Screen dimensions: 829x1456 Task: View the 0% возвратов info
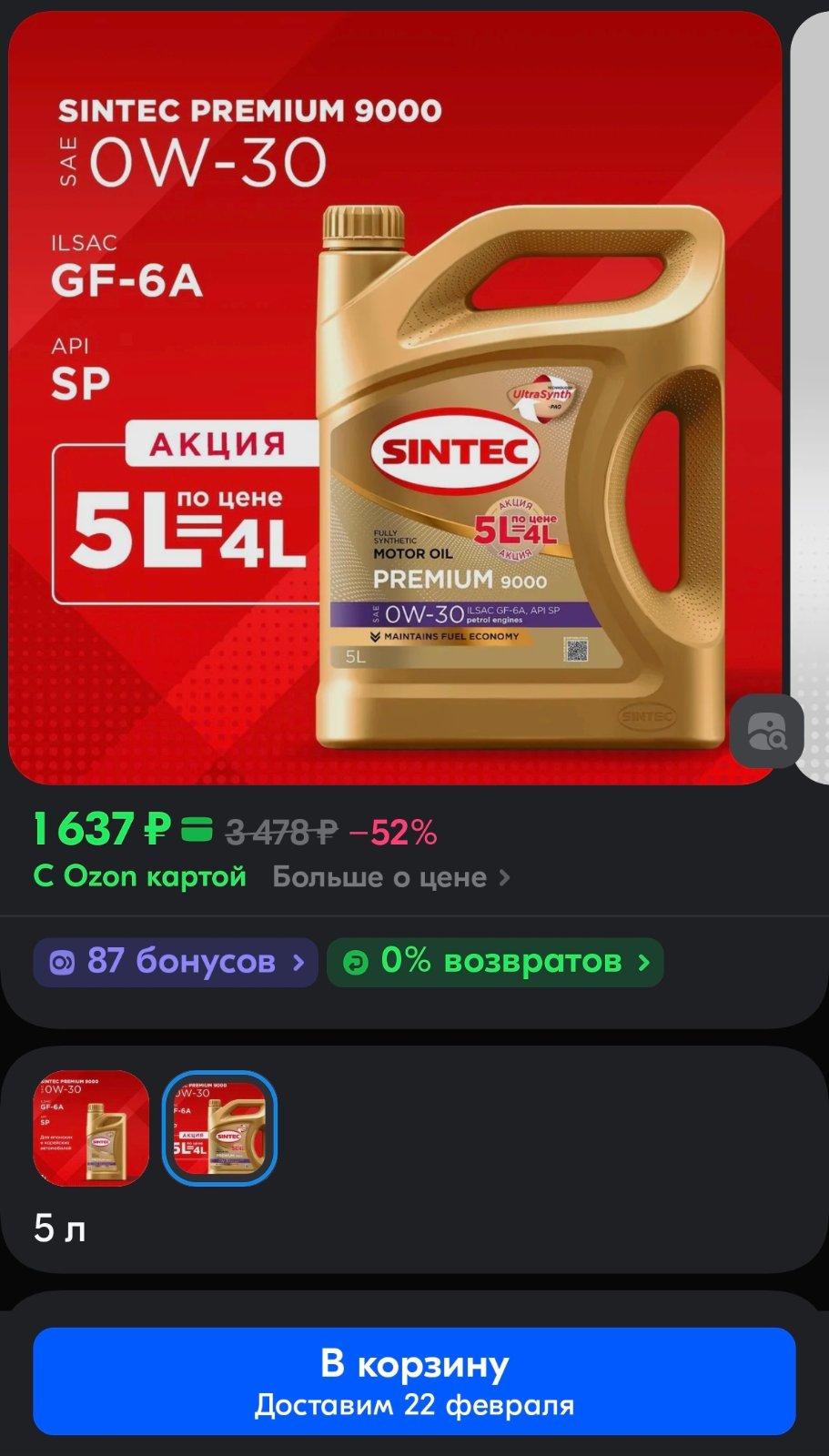coord(495,962)
